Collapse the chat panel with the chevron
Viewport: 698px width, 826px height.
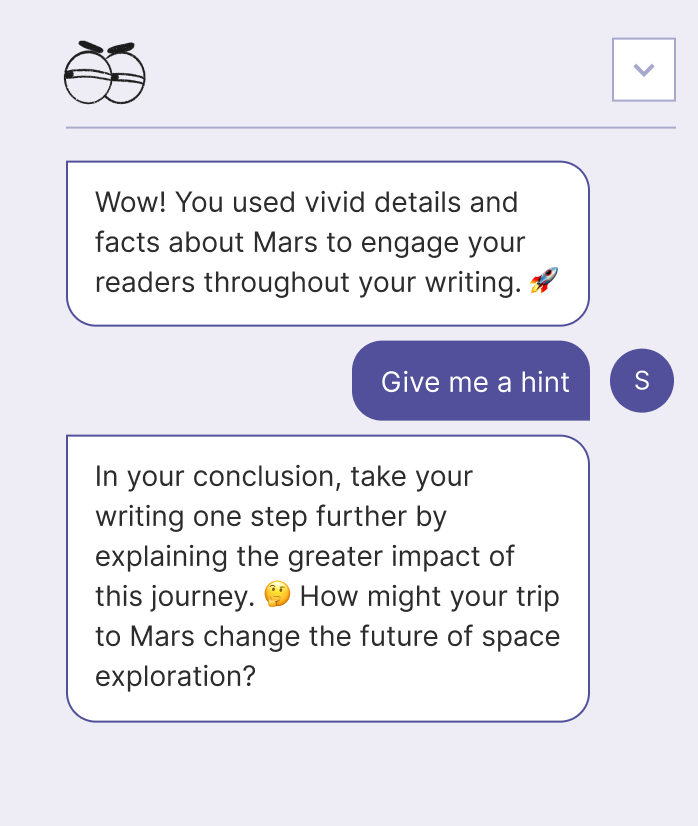pos(643,70)
